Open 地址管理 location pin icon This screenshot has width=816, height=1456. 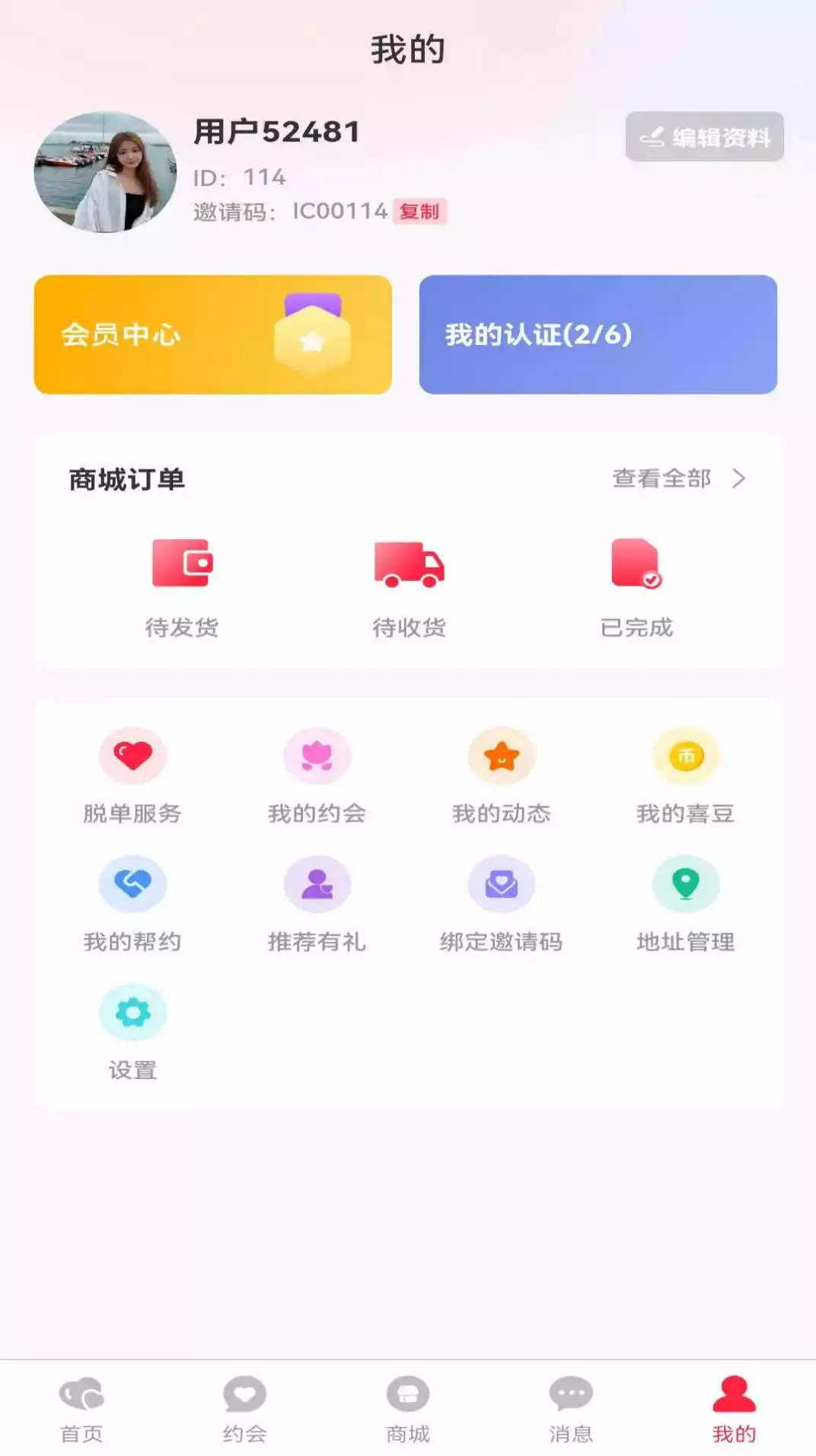pyautogui.click(x=686, y=883)
